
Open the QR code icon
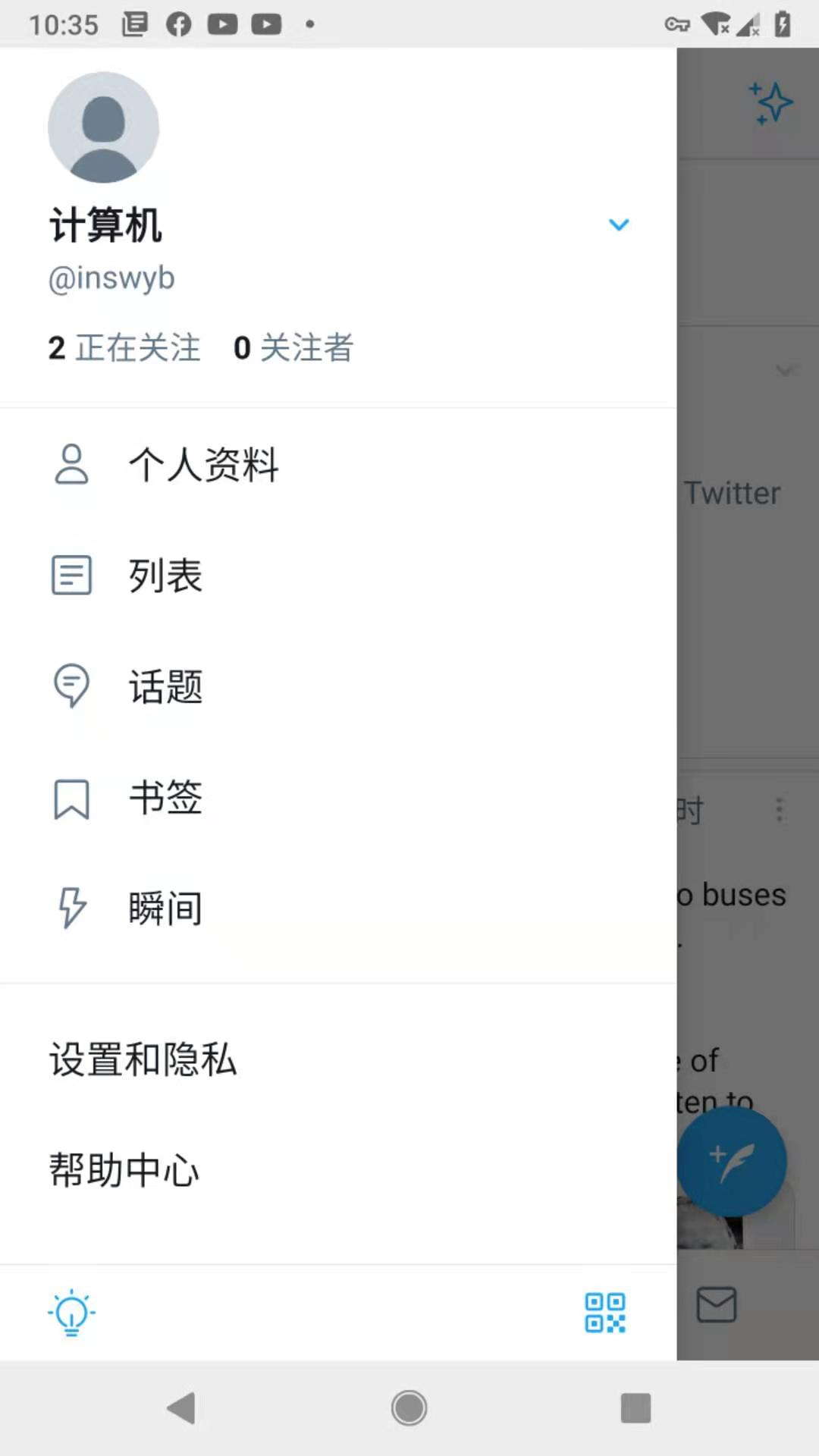click(605, 1313)
